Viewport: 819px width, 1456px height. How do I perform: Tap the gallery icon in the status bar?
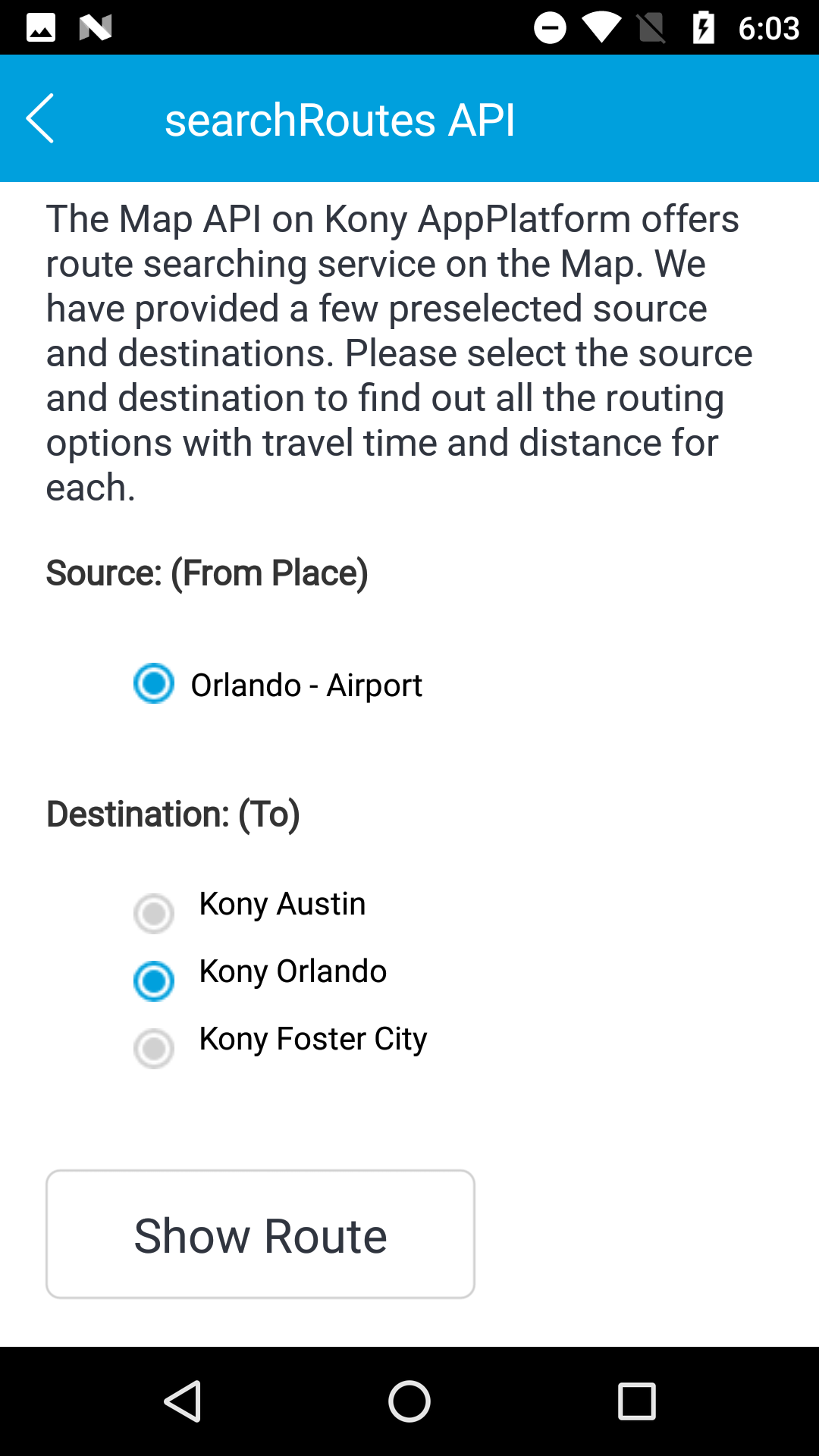(42, 27)
